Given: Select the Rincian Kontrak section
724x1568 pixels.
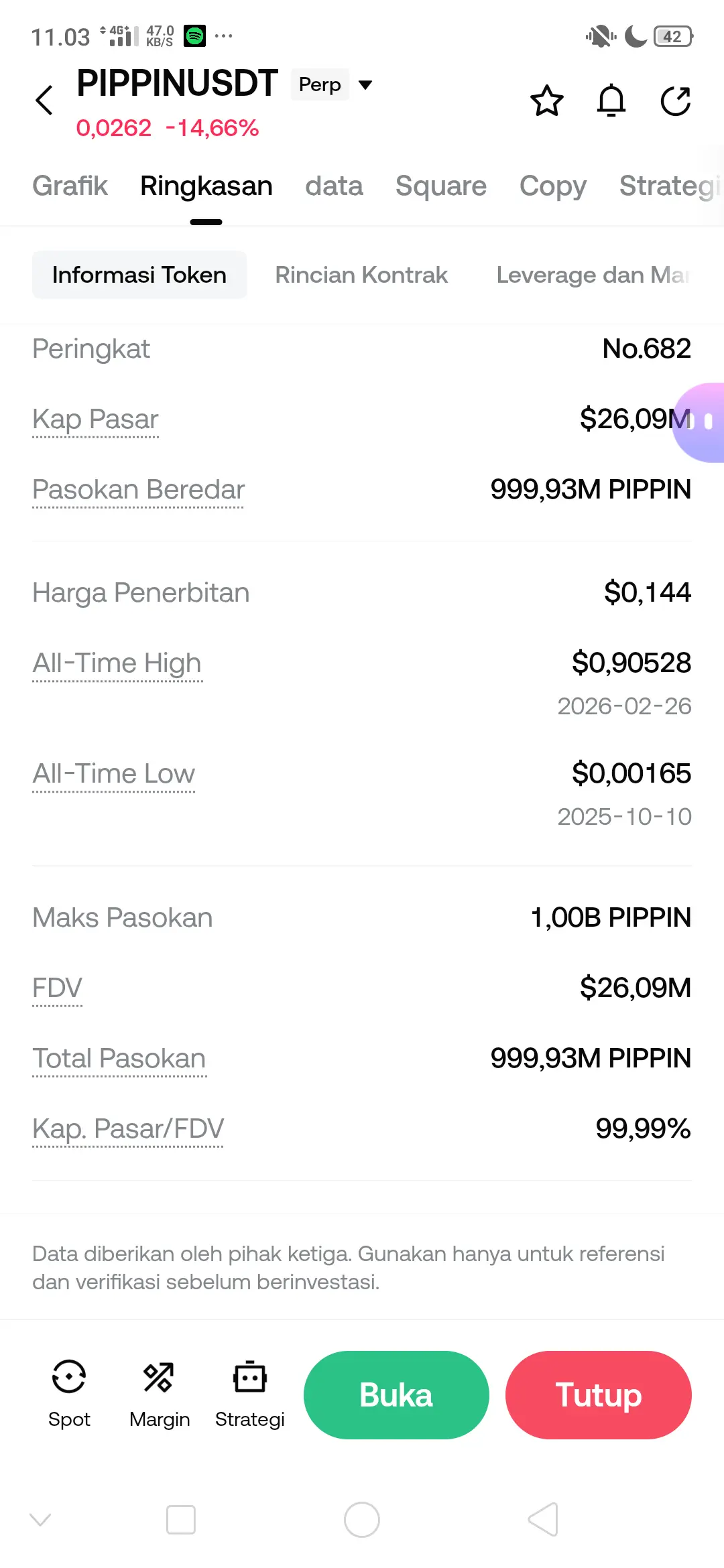Looking at the screenshot, I should coord(361,275).
